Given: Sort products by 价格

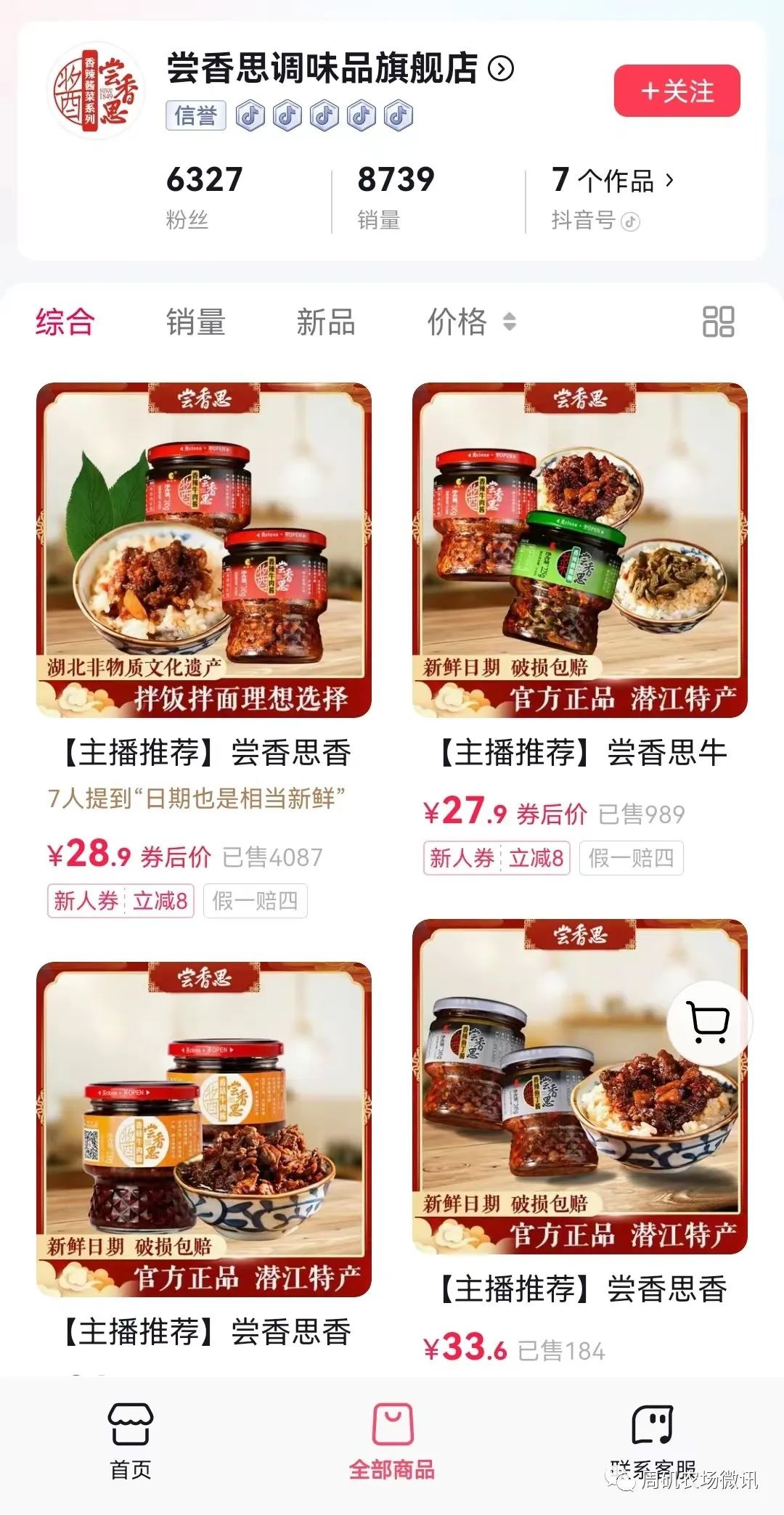Looking at the screenshot, I should [x=470, y=322].
